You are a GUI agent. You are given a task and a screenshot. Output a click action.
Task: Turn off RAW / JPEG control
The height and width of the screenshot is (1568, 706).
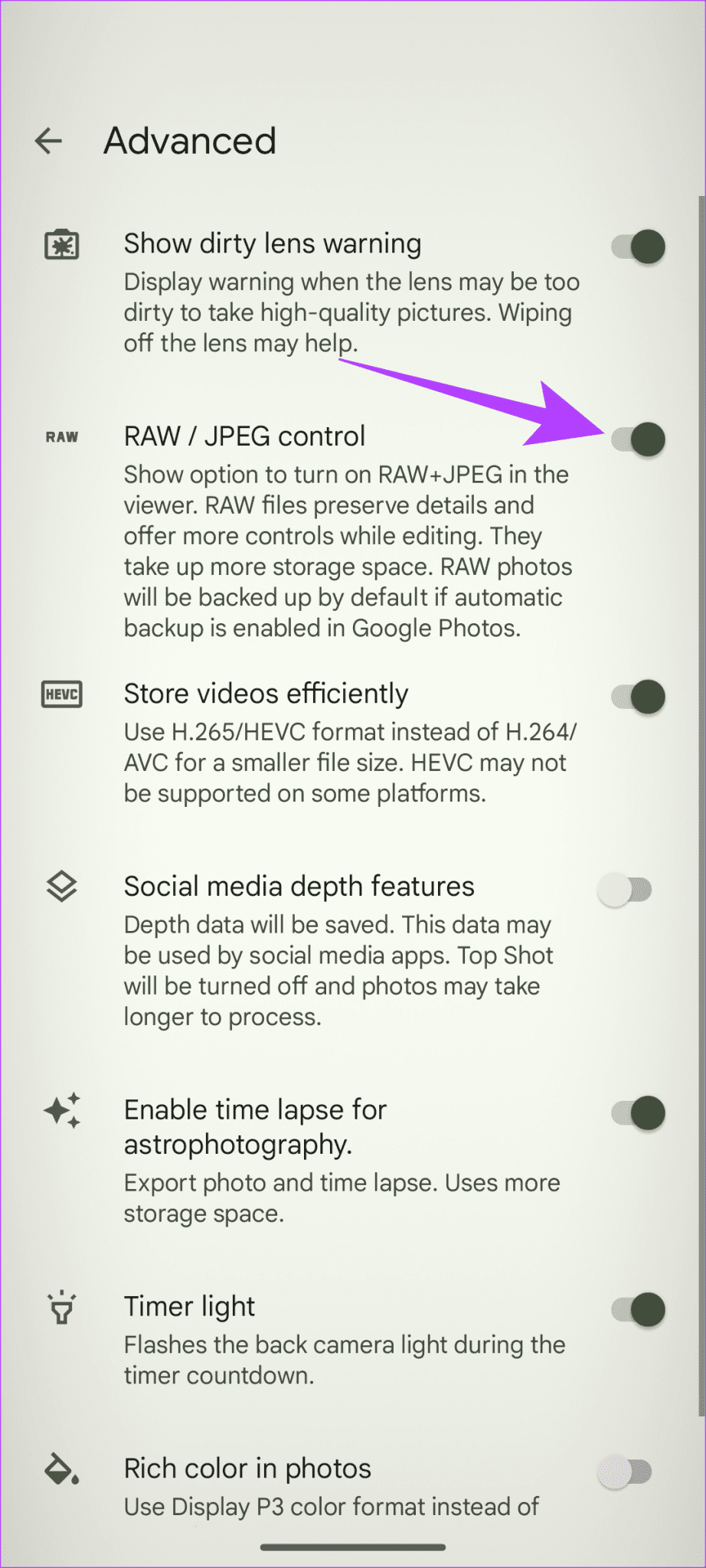pos(638,439)
